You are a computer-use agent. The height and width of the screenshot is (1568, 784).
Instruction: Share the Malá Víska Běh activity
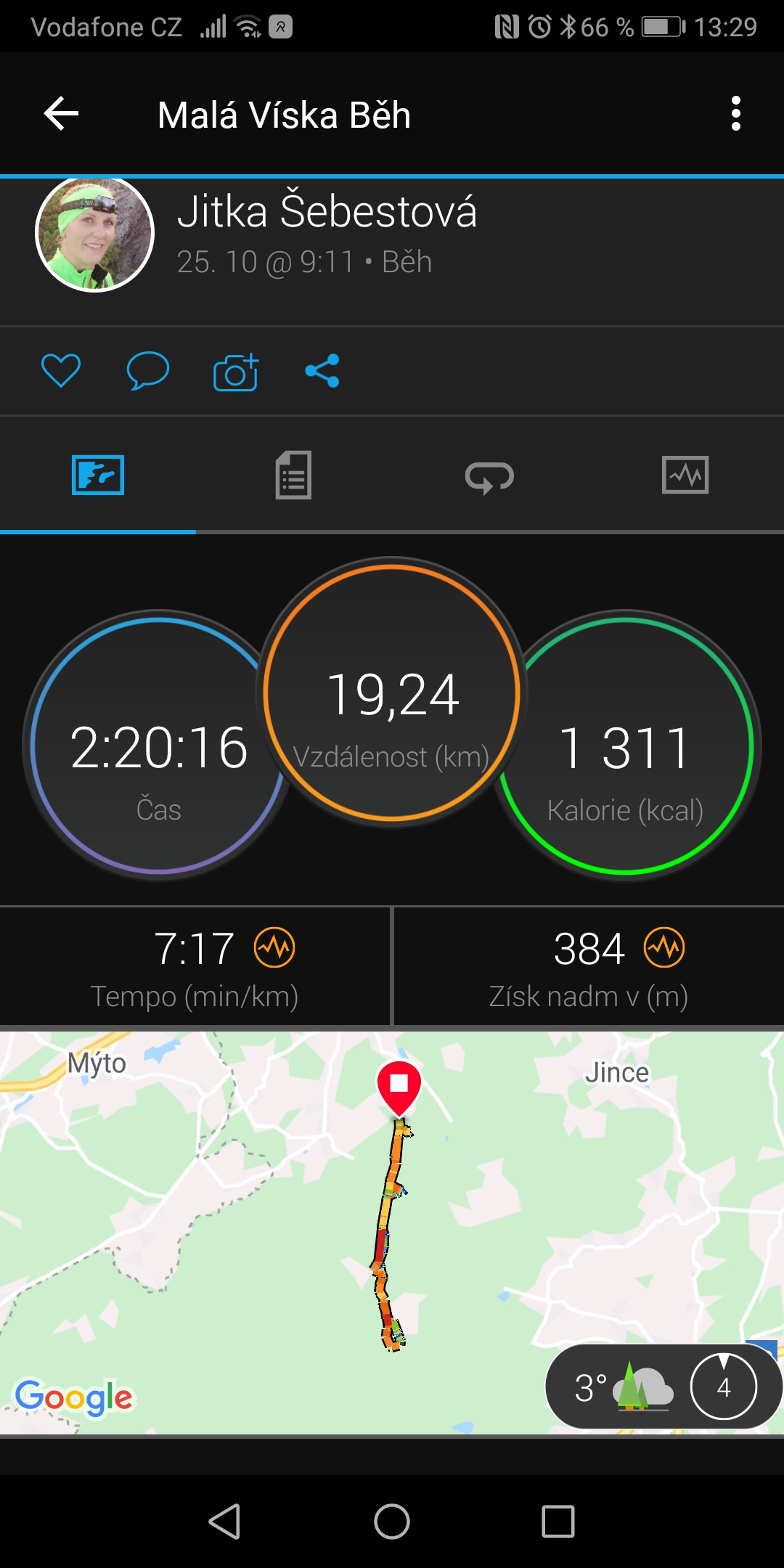[322, 371]
